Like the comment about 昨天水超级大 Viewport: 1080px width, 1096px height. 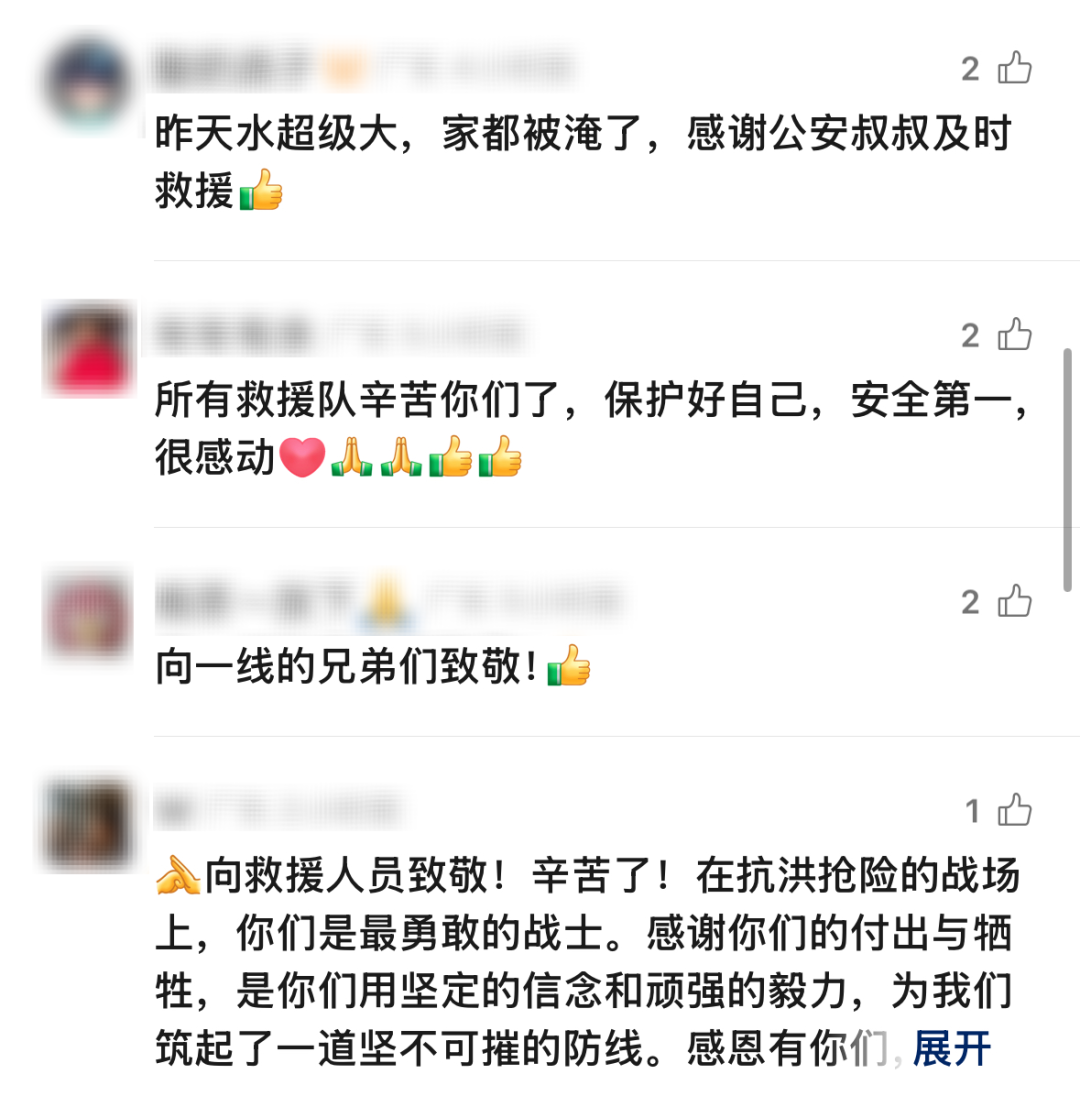pos(1014,68)
